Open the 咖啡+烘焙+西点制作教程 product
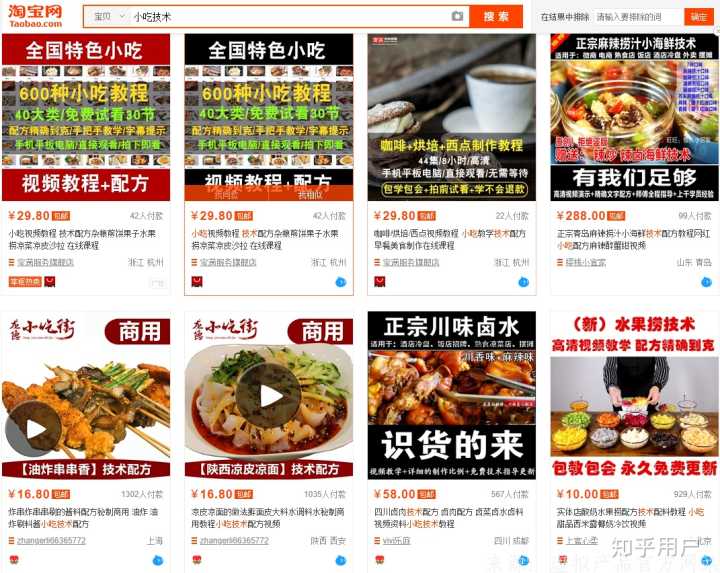Image resolution: width=720 pixels, height=573 pixels. (x=450, y=118)
